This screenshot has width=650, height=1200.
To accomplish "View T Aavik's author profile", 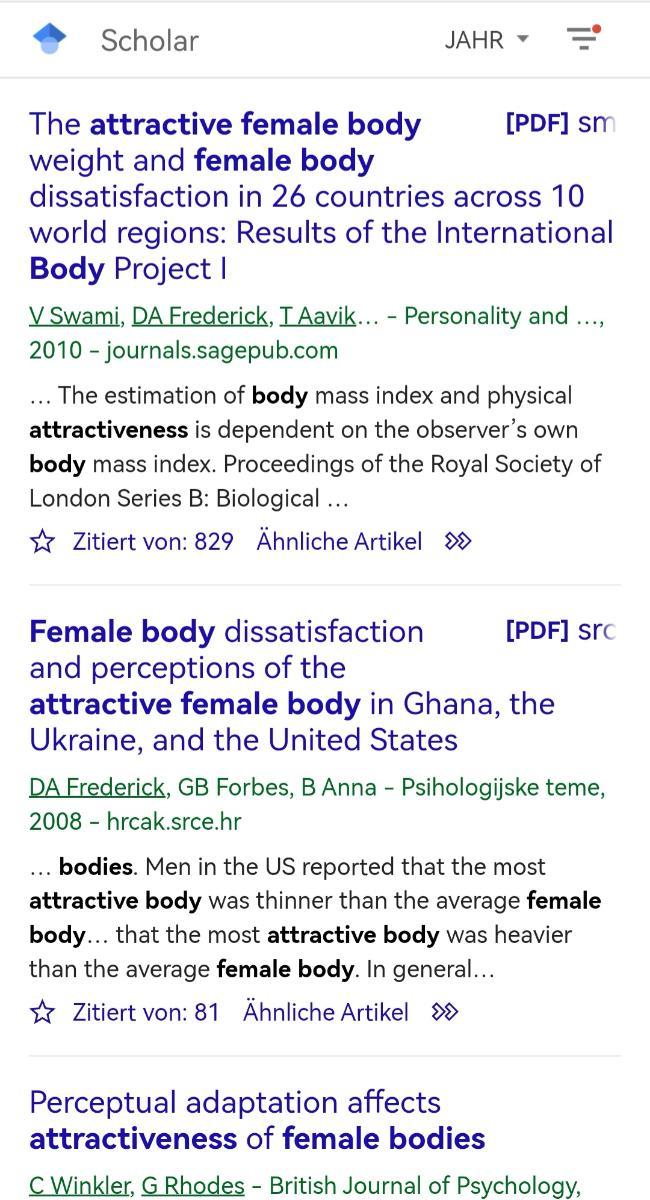I will [317, 316].
